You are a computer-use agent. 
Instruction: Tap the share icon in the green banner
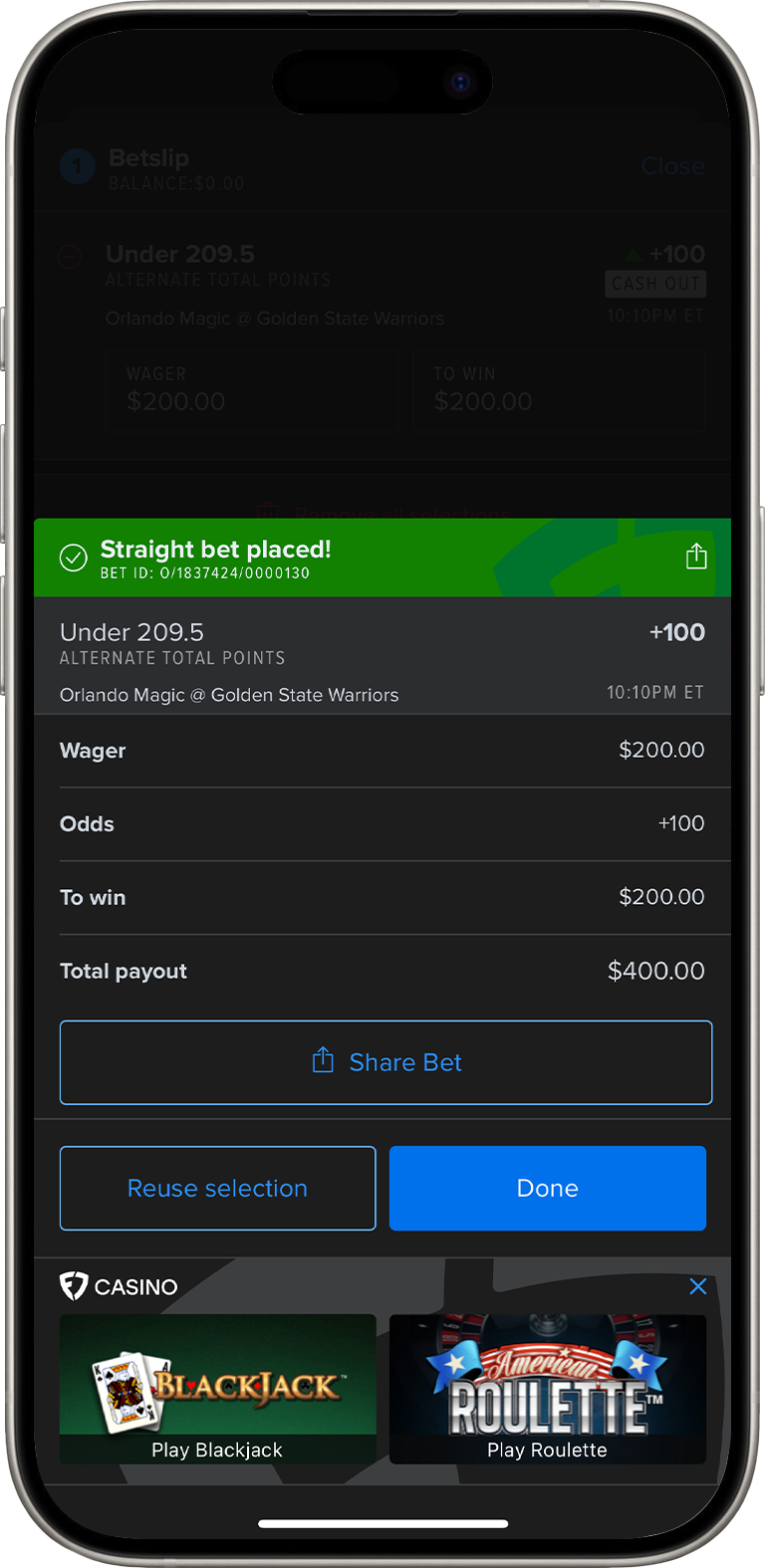point(696,557)
